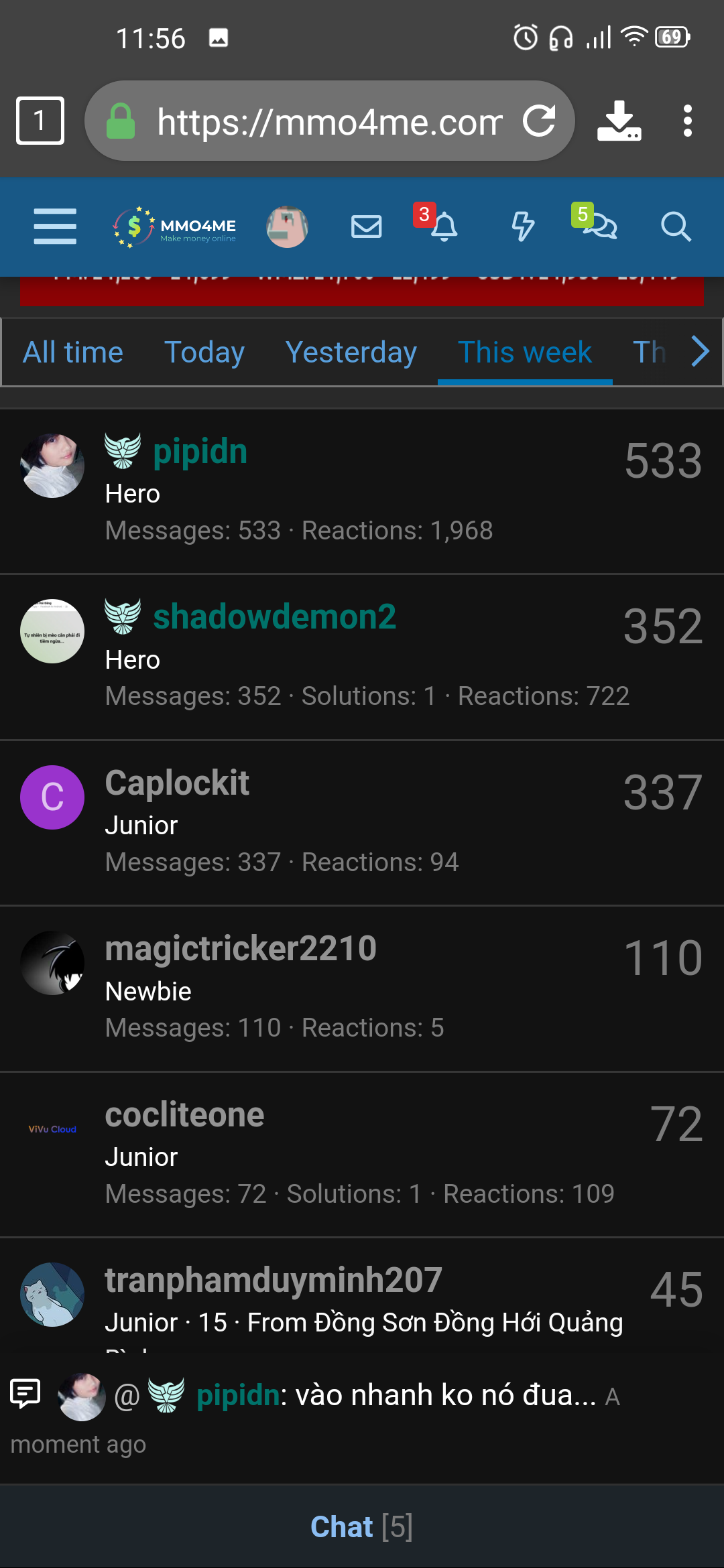Screen dimensions: 724x1568
Task: Open the browser overflow menu
Action: click(687, 121)
